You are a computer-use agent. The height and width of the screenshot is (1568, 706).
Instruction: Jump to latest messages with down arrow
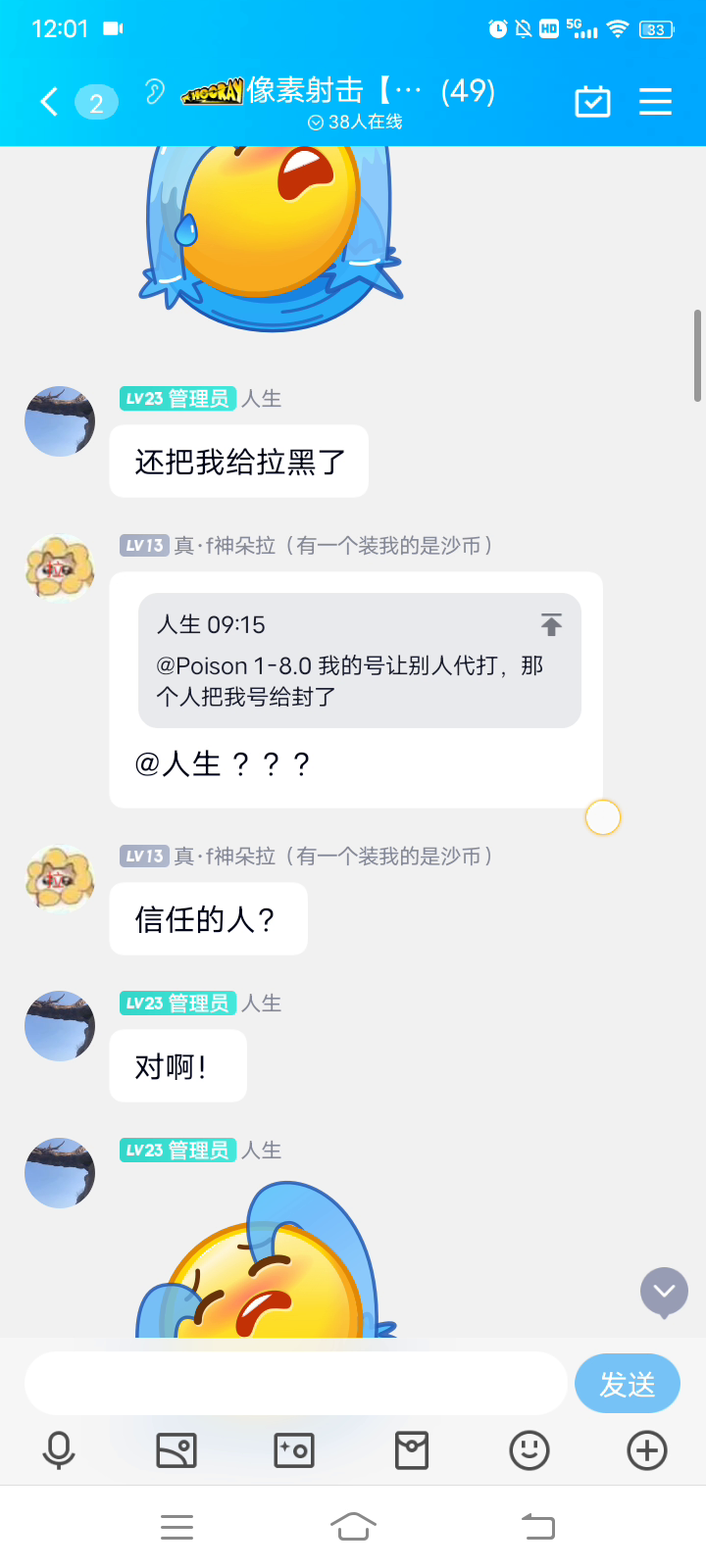664,1292
